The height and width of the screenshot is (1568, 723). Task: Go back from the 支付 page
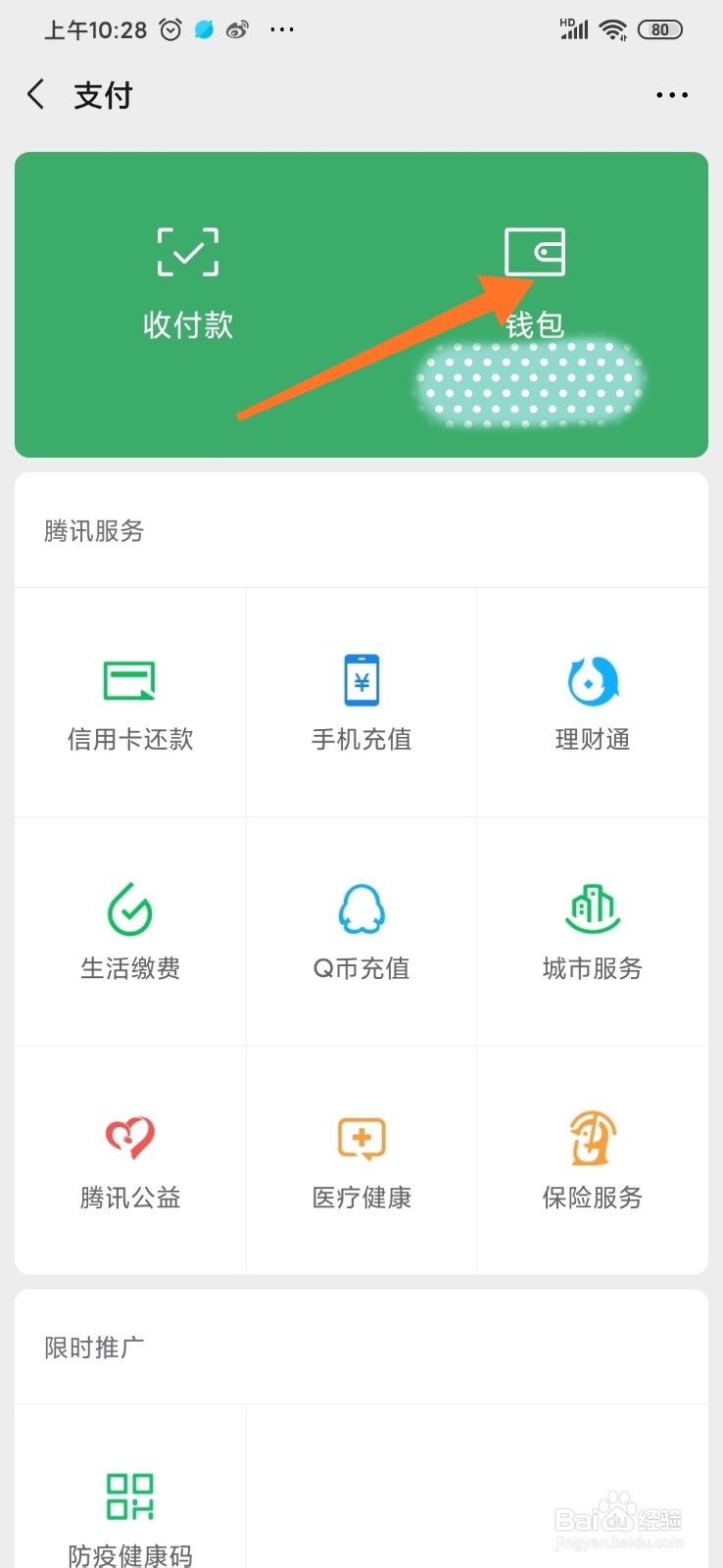pyautogui.click(x=36, y=95)
